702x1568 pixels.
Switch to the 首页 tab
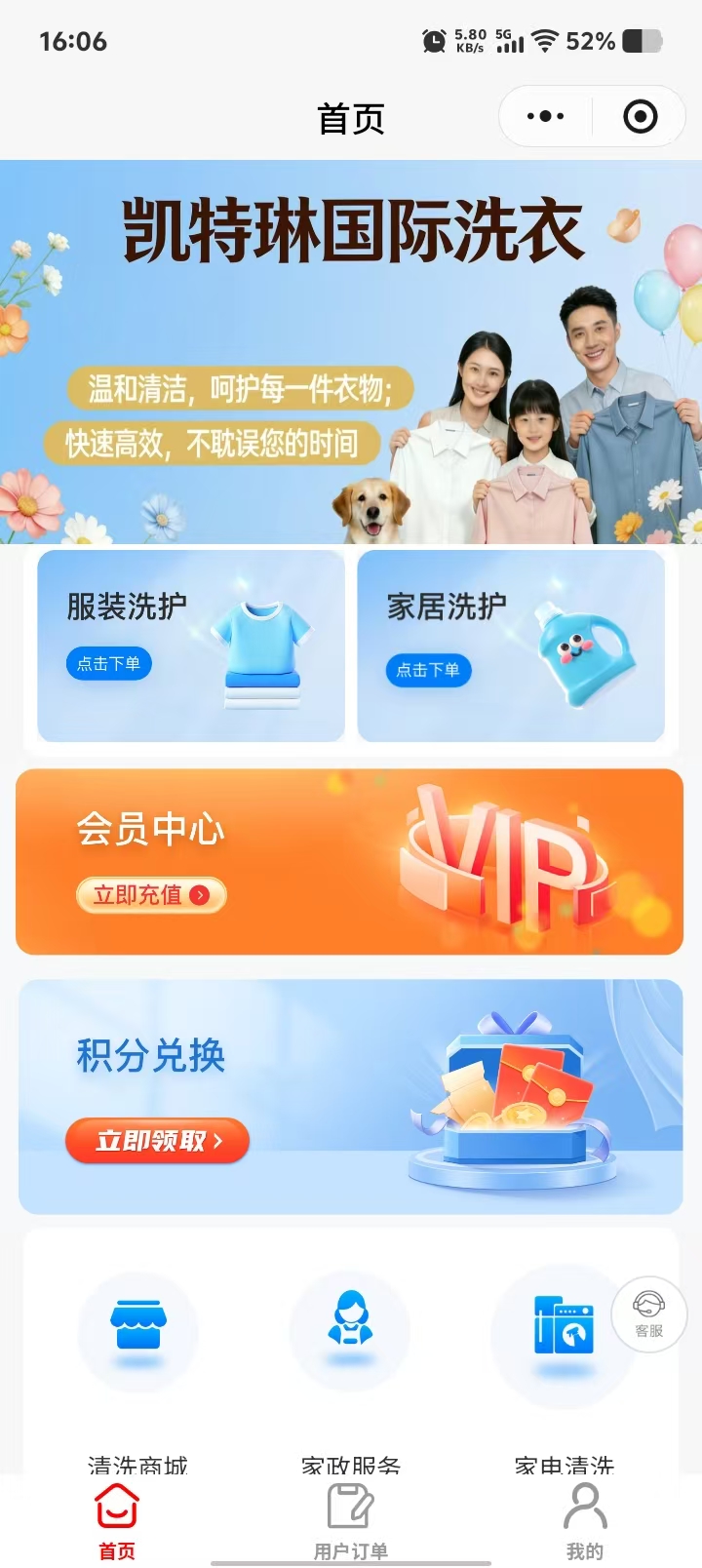[117, 1521]
